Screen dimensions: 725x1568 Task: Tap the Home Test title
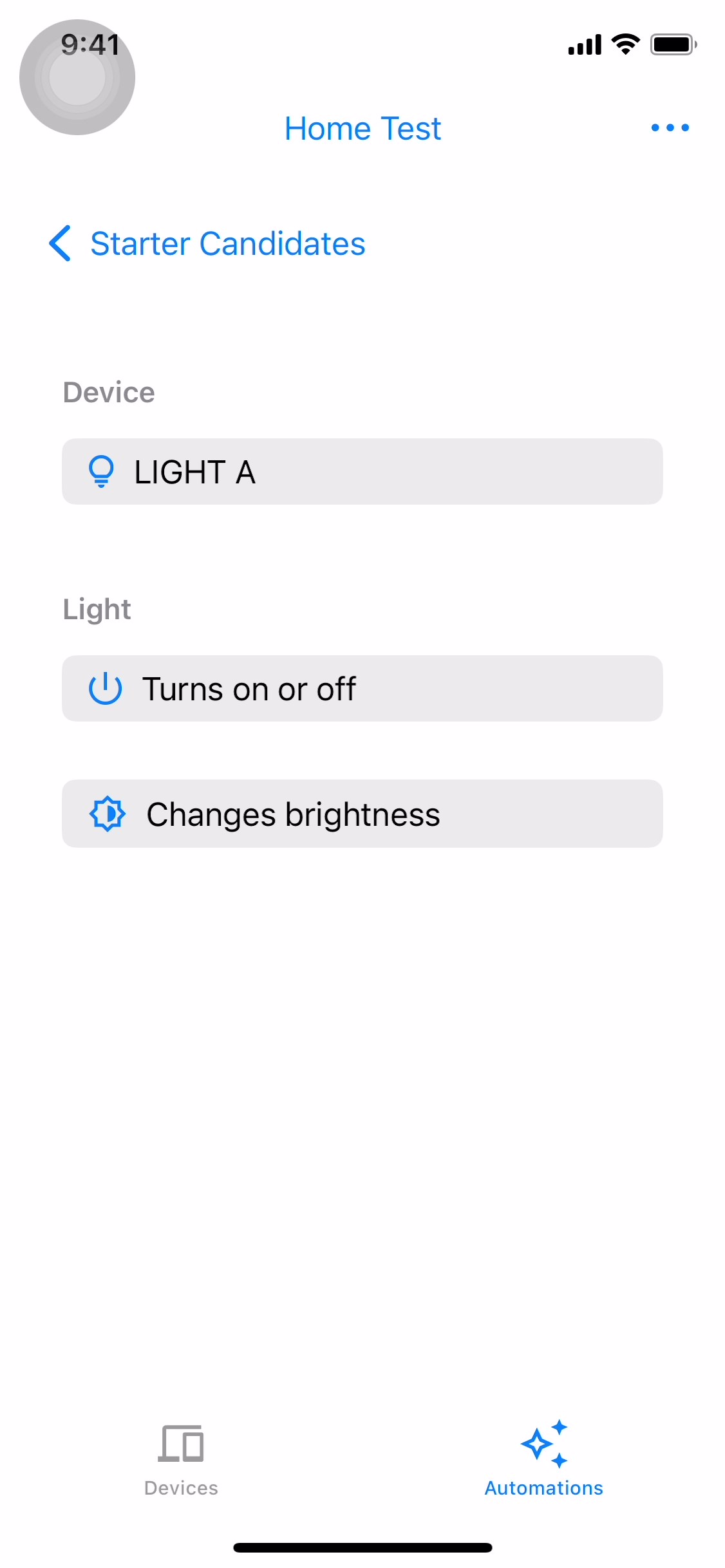pos(362,129)
